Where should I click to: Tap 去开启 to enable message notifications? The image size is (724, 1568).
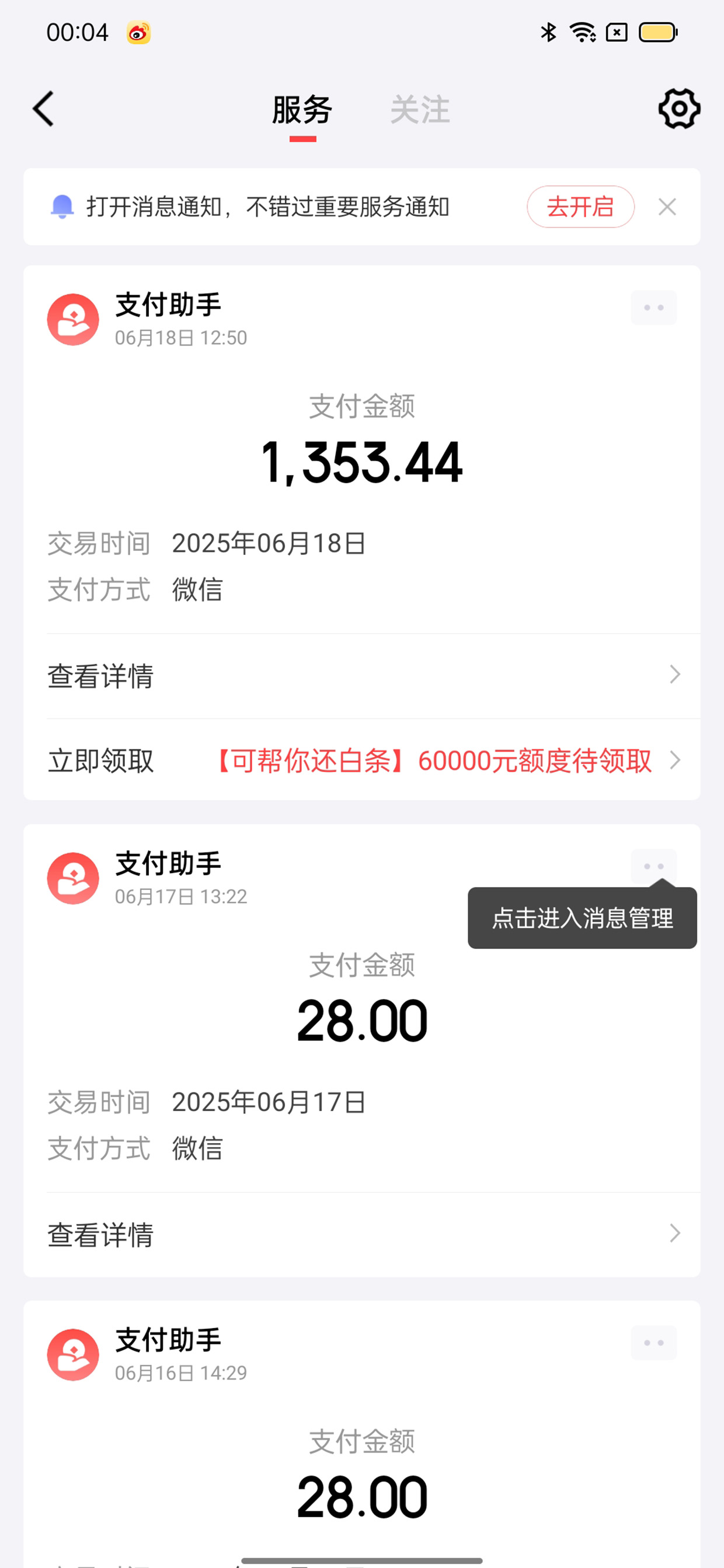[580, 207]
